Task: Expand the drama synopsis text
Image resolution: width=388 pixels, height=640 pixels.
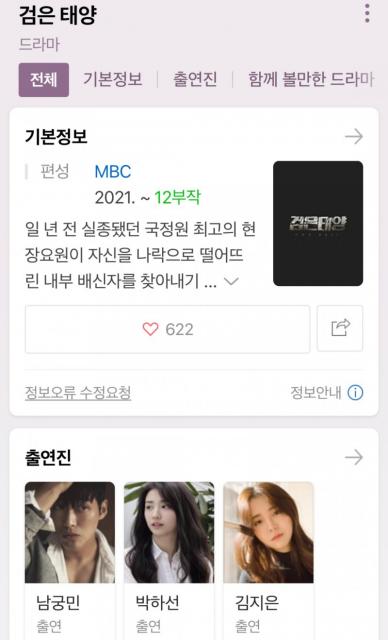Action: 231,281
